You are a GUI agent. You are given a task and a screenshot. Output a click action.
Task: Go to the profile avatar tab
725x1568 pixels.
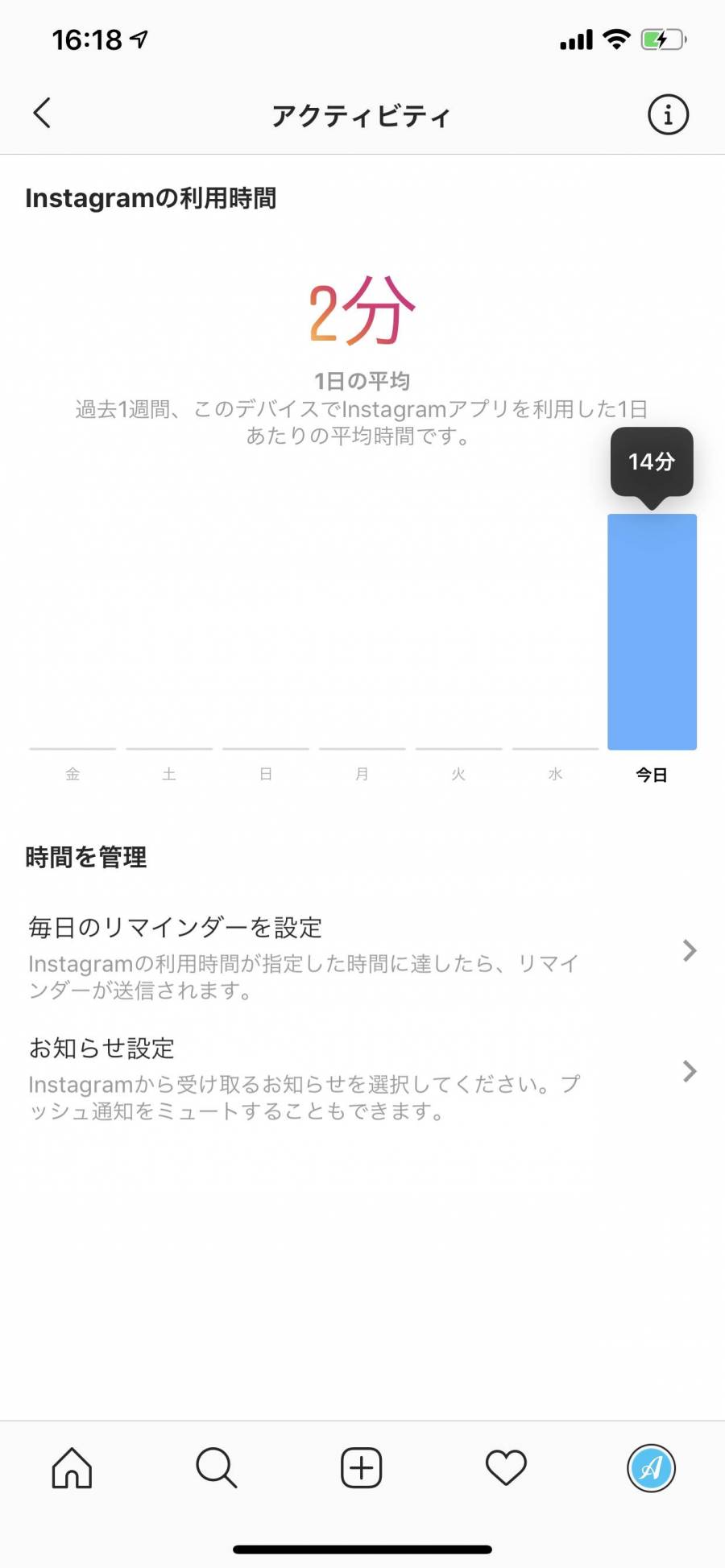[651, 1467]
